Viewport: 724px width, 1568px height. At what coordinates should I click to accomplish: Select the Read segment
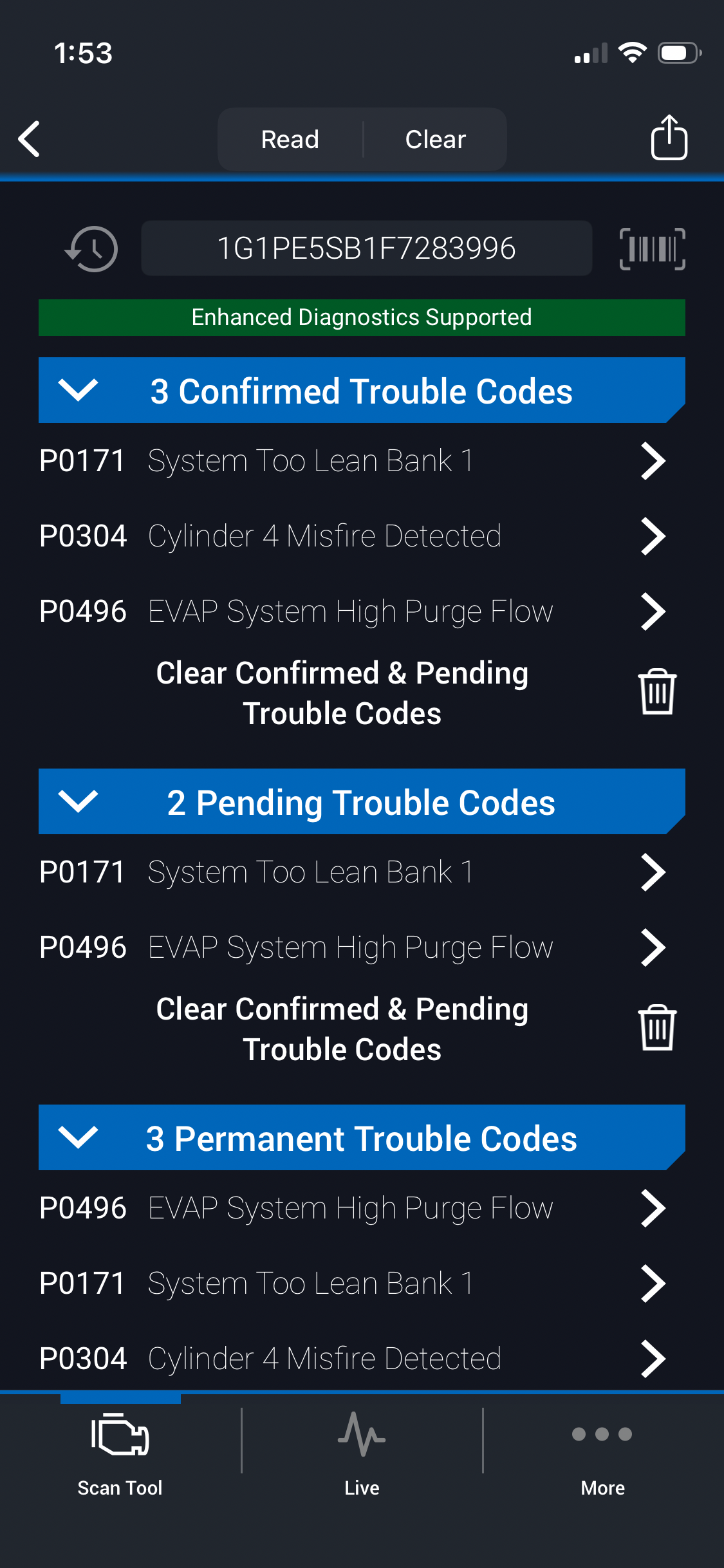(290, 140)
